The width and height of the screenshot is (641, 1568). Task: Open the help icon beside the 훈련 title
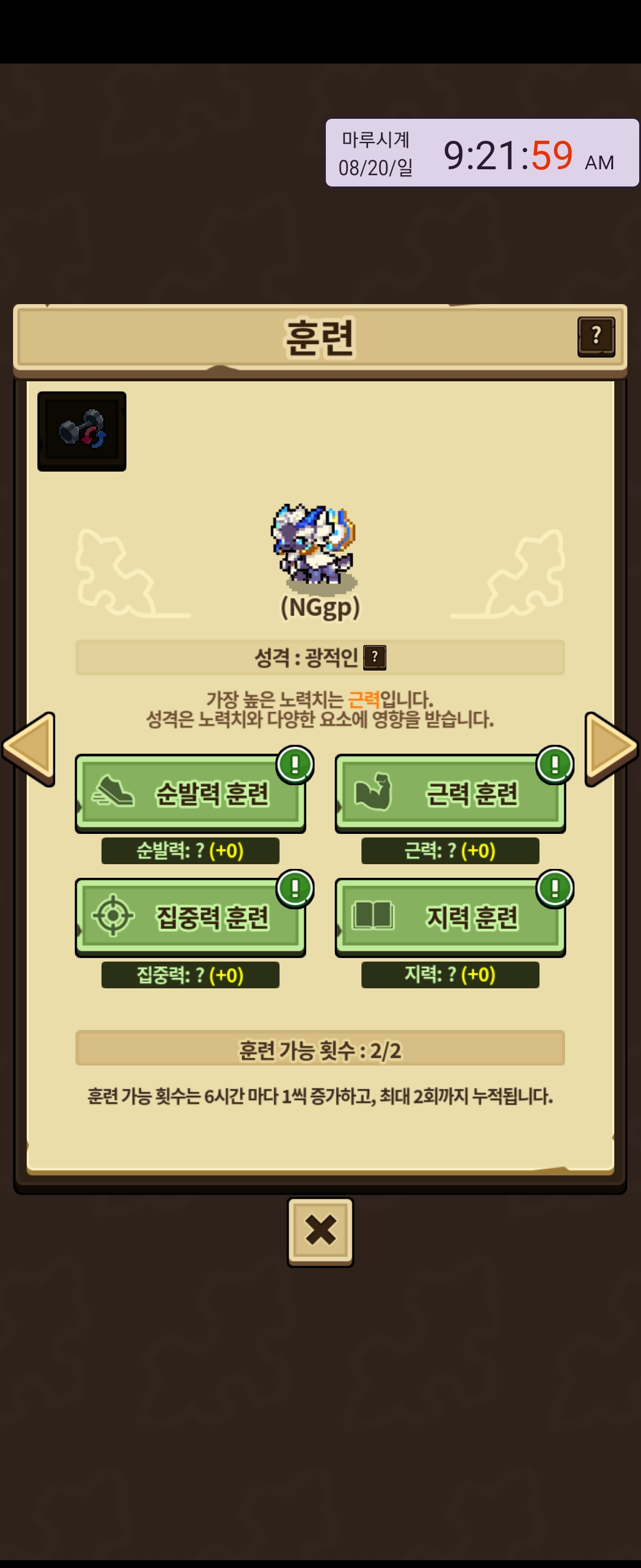[x=595, y=336]
